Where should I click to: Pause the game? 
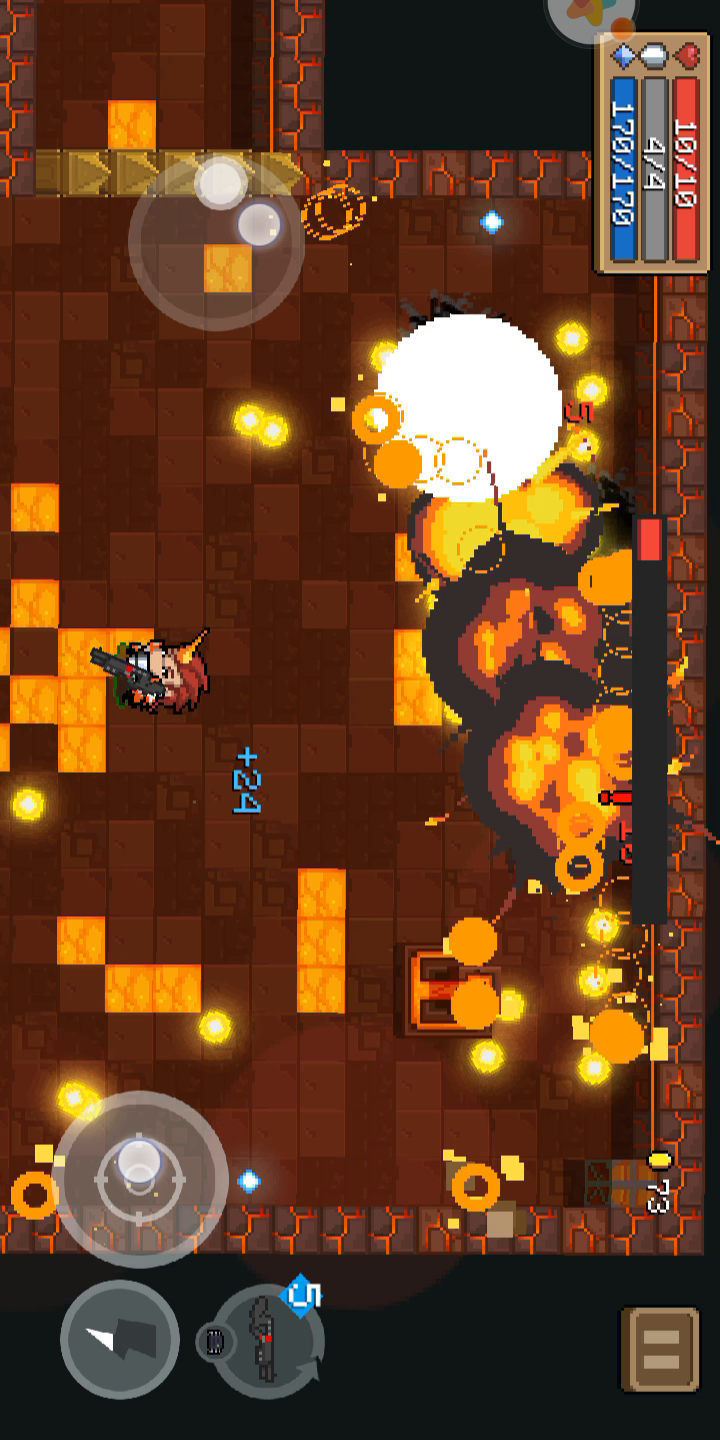660,1349
